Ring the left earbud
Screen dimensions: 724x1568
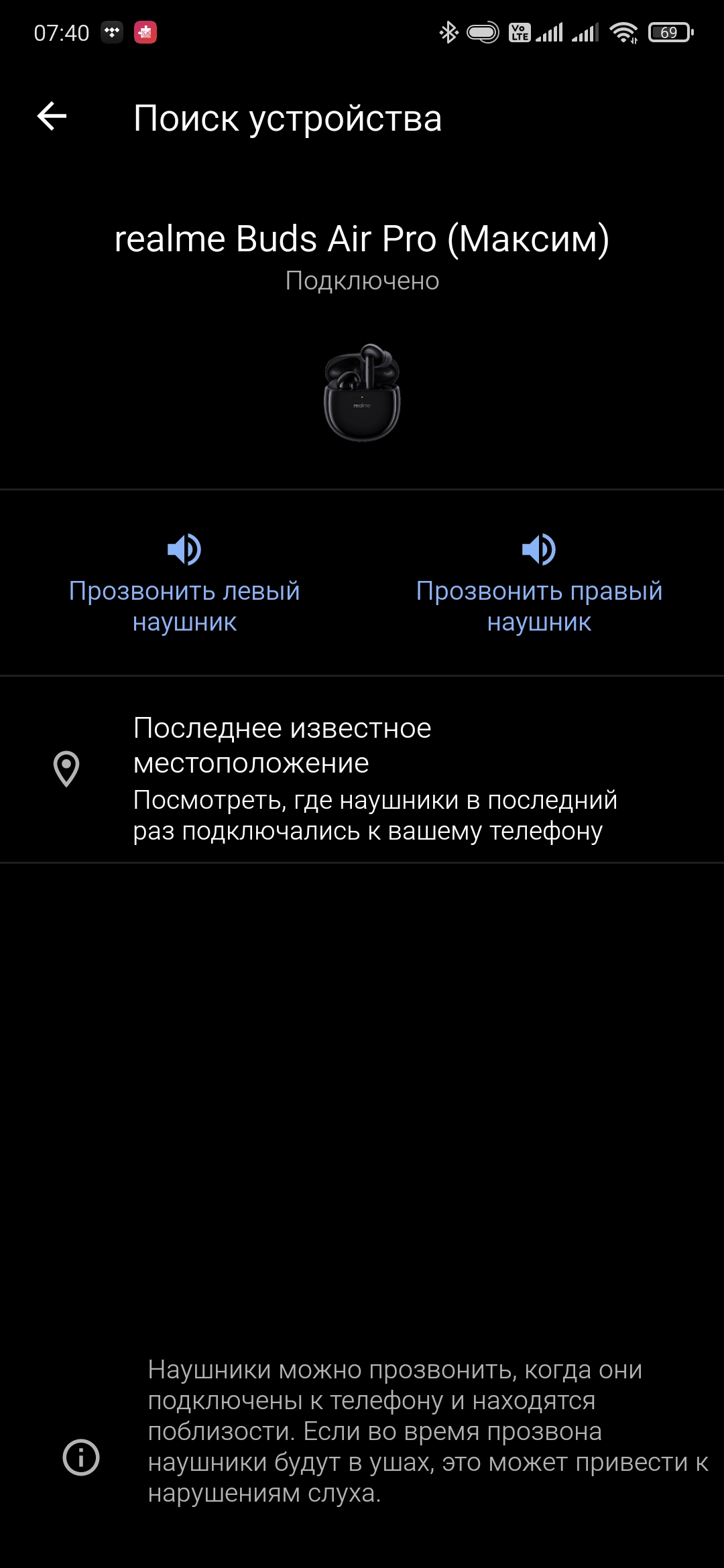click(184, 583)
